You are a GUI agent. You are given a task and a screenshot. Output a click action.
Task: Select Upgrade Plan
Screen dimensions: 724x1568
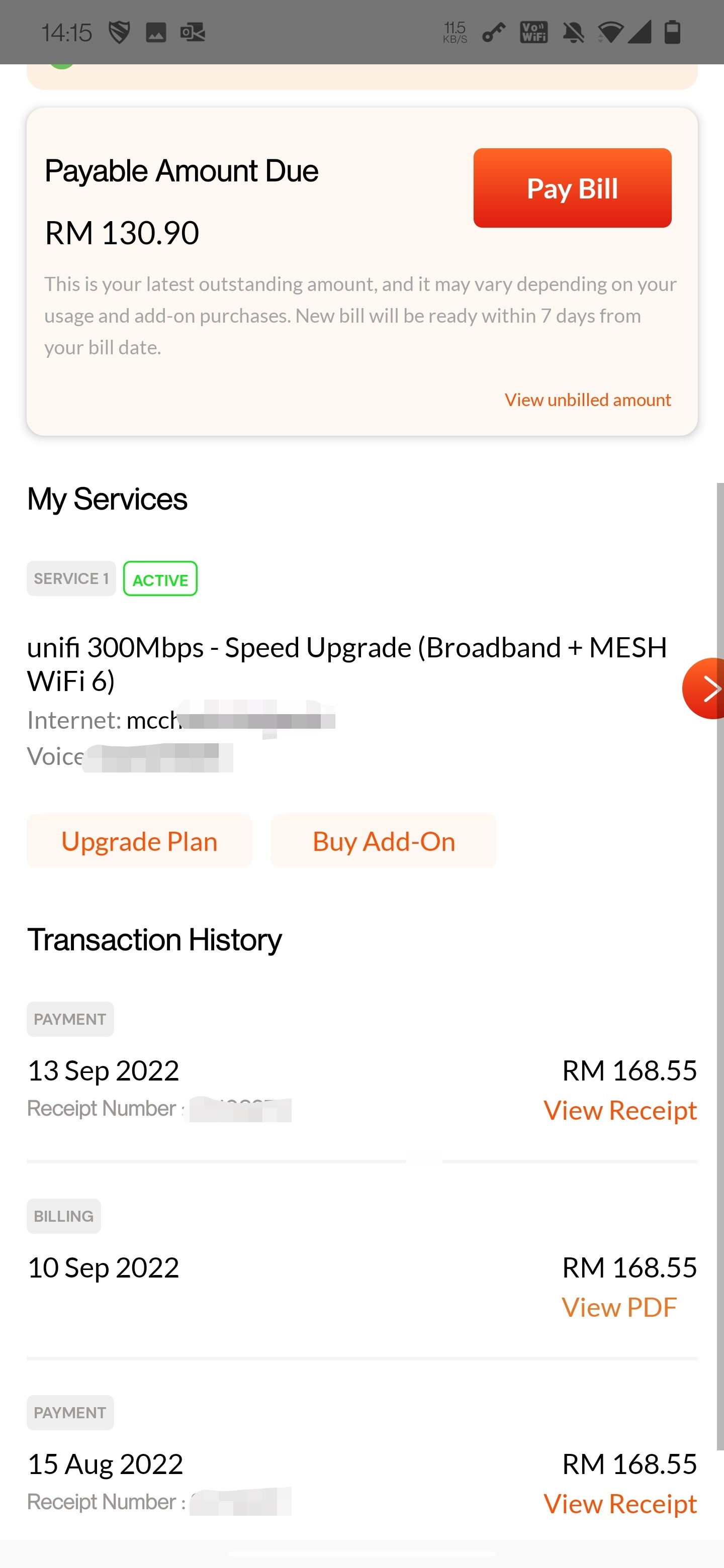[x=139, y=841]
